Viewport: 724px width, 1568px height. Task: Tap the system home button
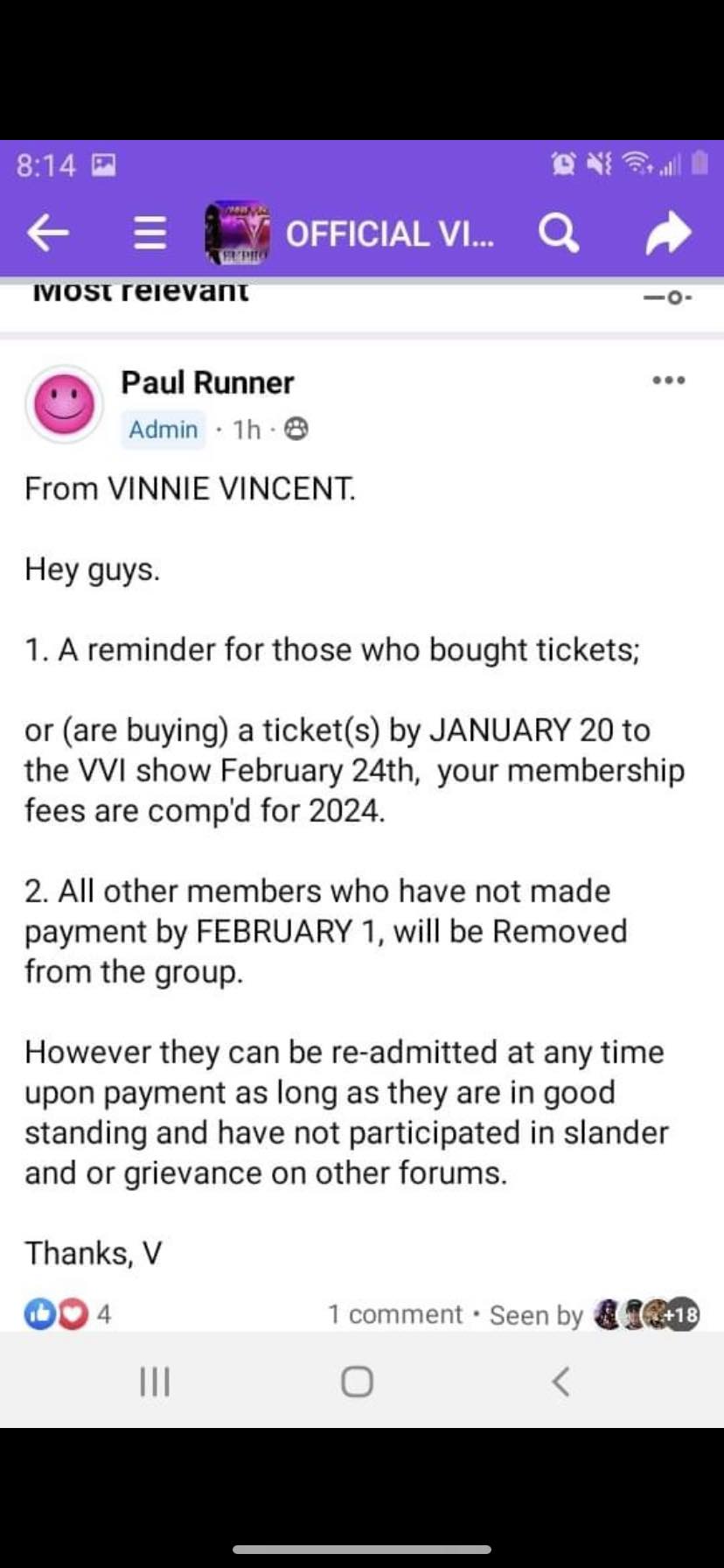pos(357,1382)
